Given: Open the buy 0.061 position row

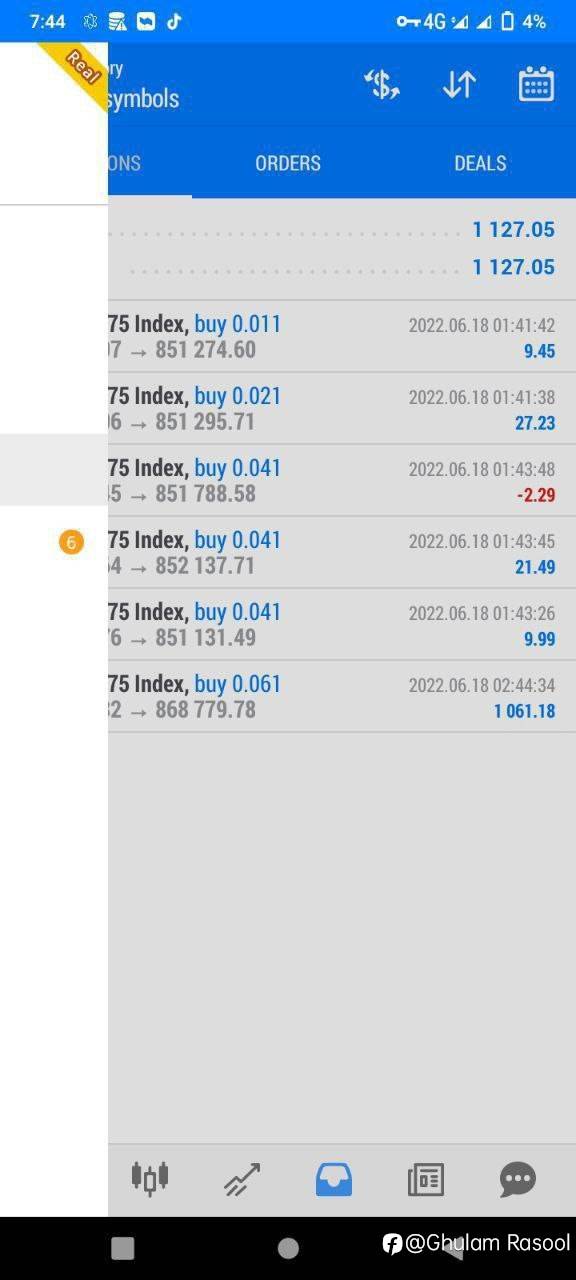Looking at the screenshot, I should pyautogui.click(x=342, y=697).
